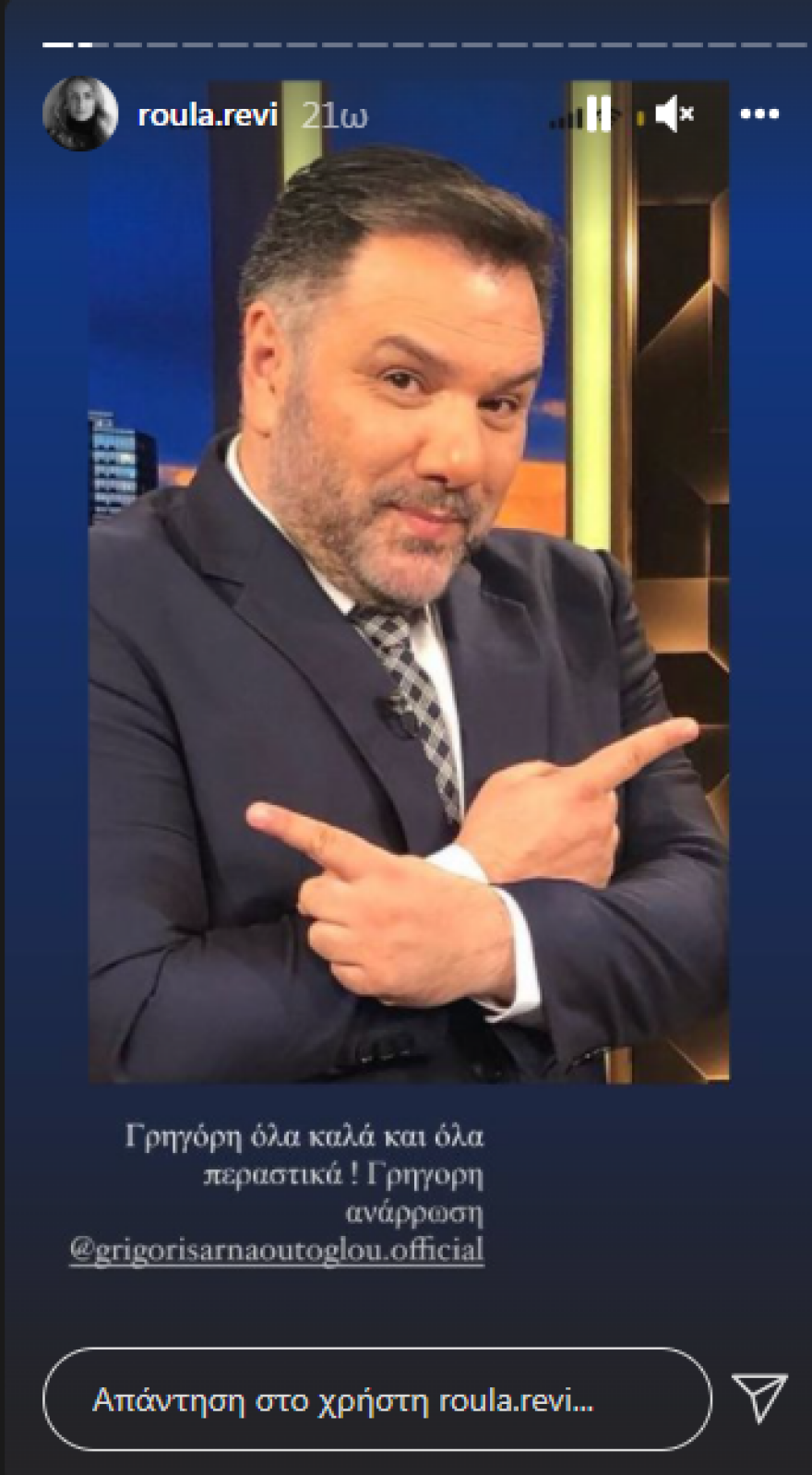Pause the story
This screenshot has height=1475, width=812.
click(x=599, y=115)
